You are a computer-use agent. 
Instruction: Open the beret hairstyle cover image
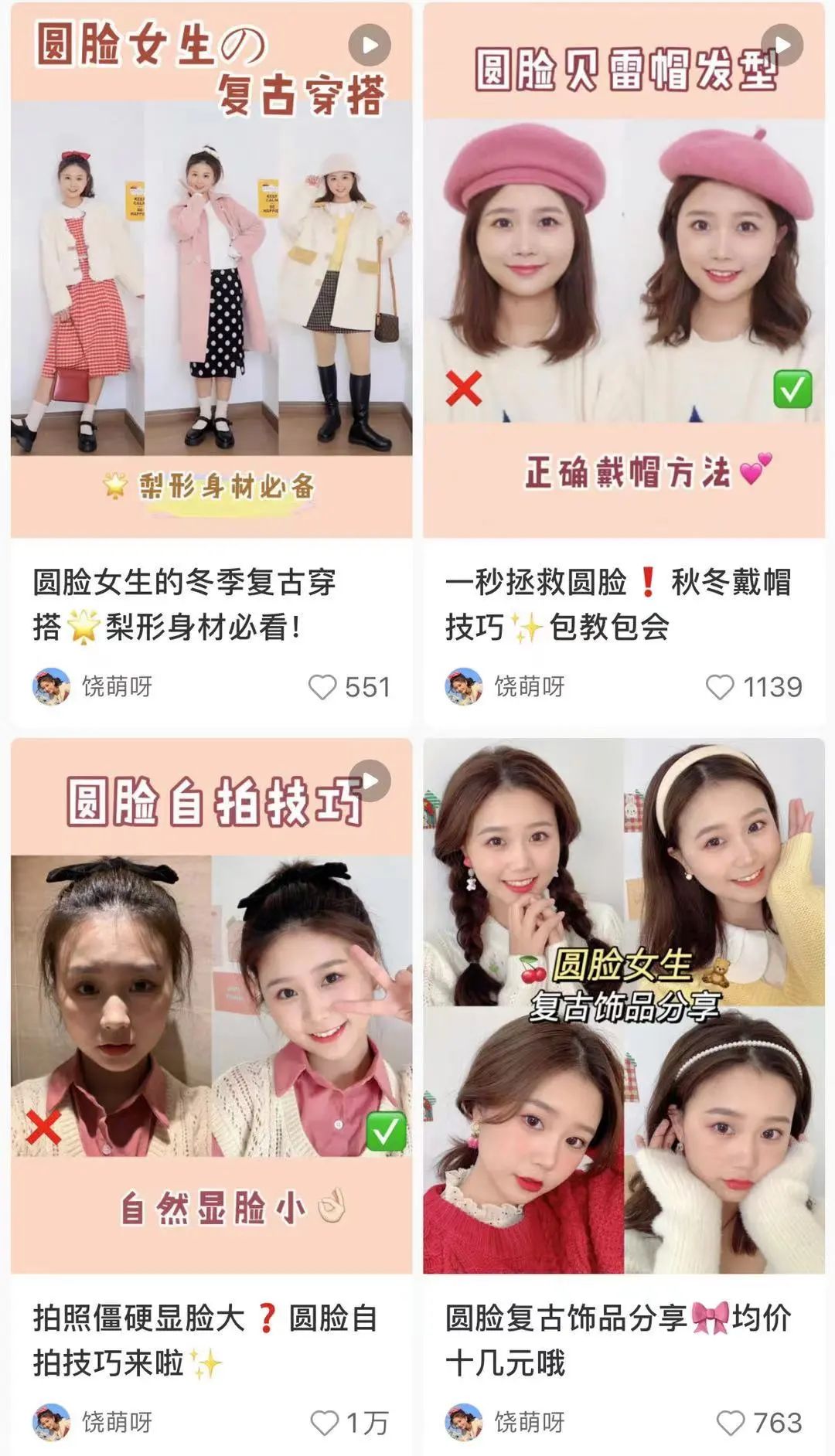coord(622,270)
